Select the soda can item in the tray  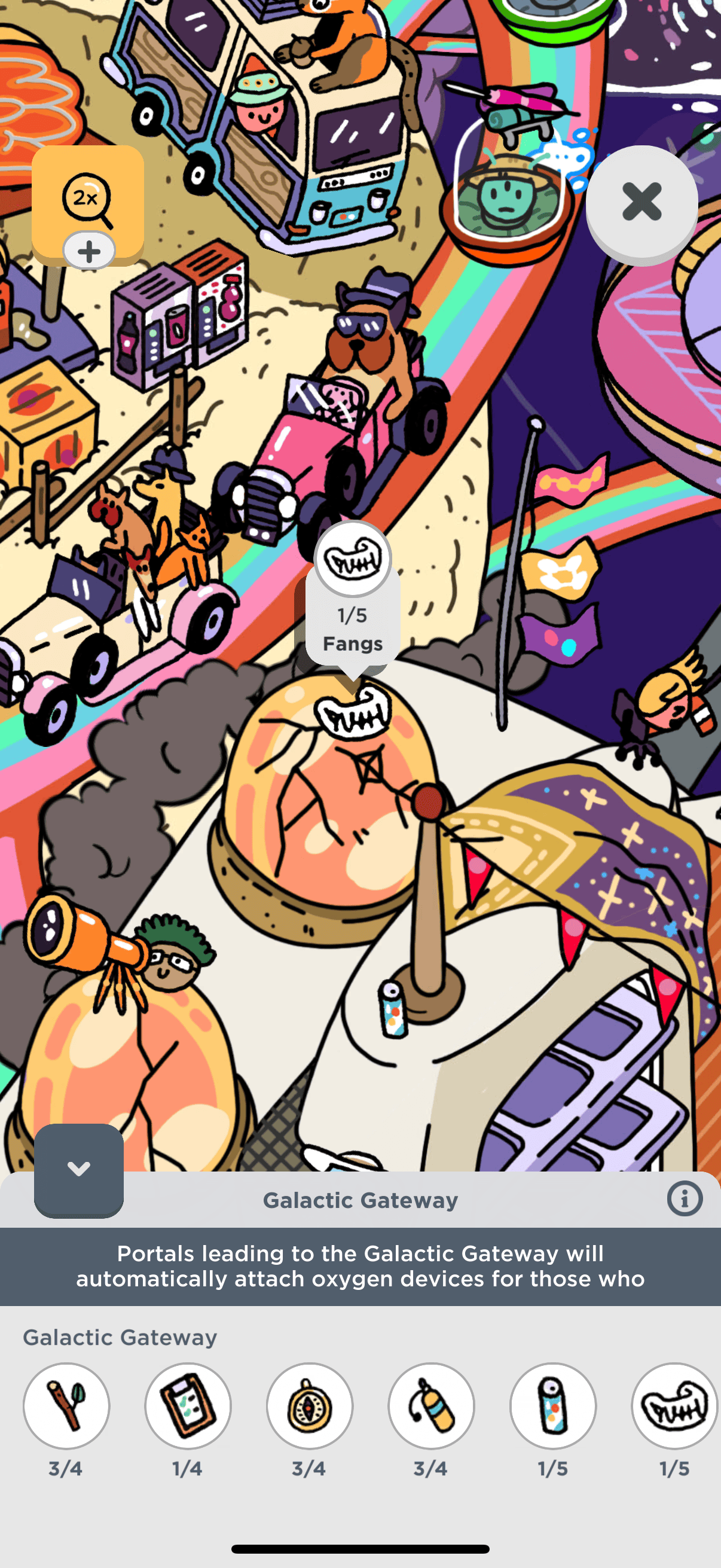point(553,1405)
